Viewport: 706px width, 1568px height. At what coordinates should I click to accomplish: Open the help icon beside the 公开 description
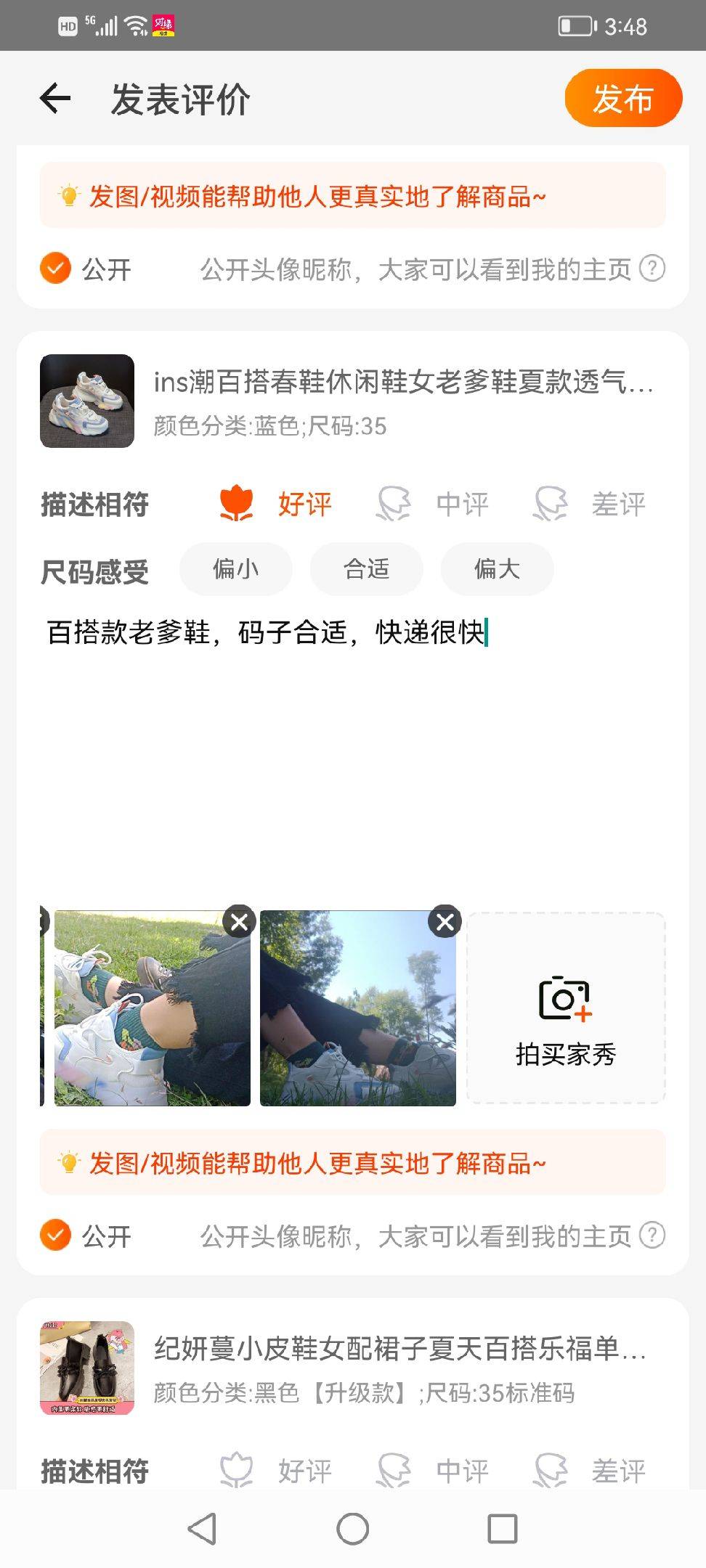(652, 1235)
